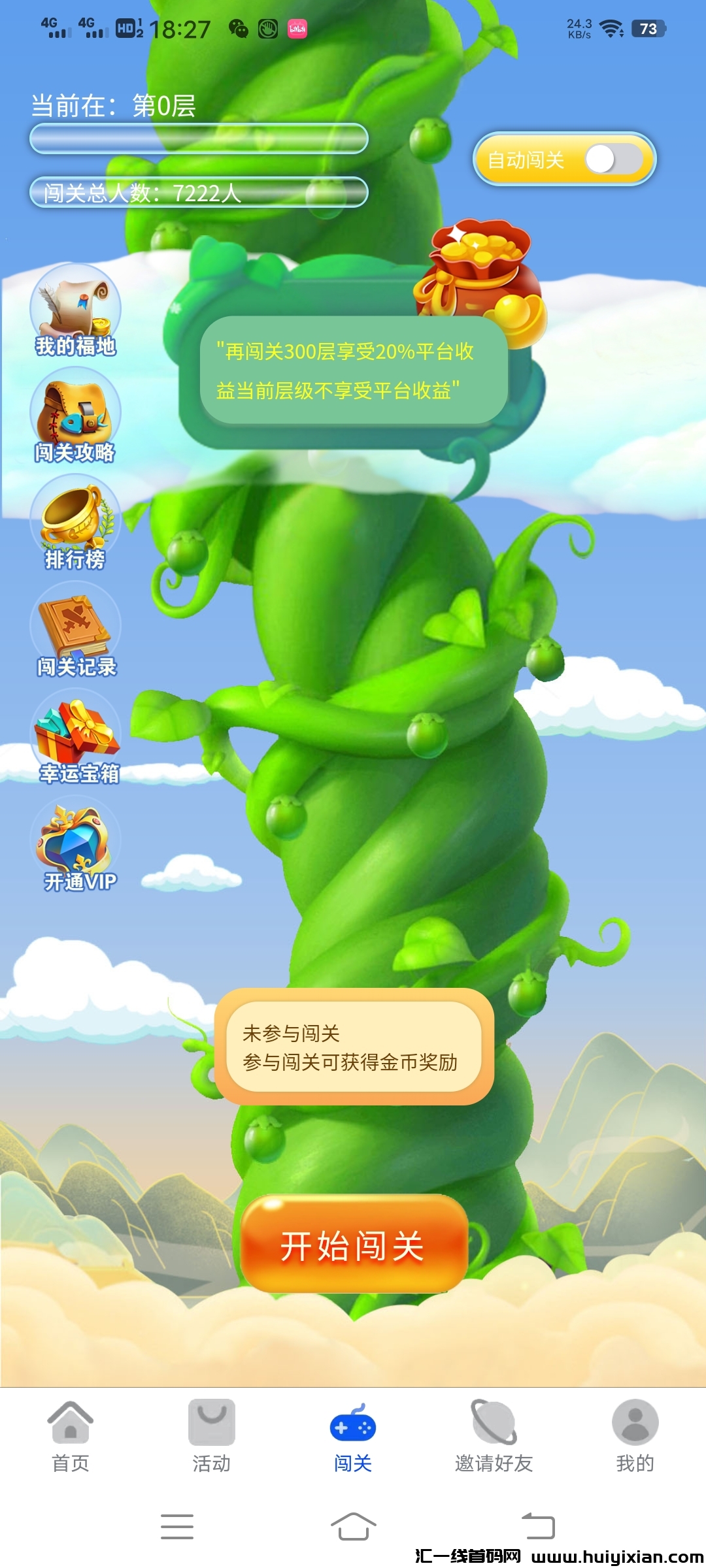Tap 开通VIP to upgrade
The image size is (706, 1568).
(76, 845)
